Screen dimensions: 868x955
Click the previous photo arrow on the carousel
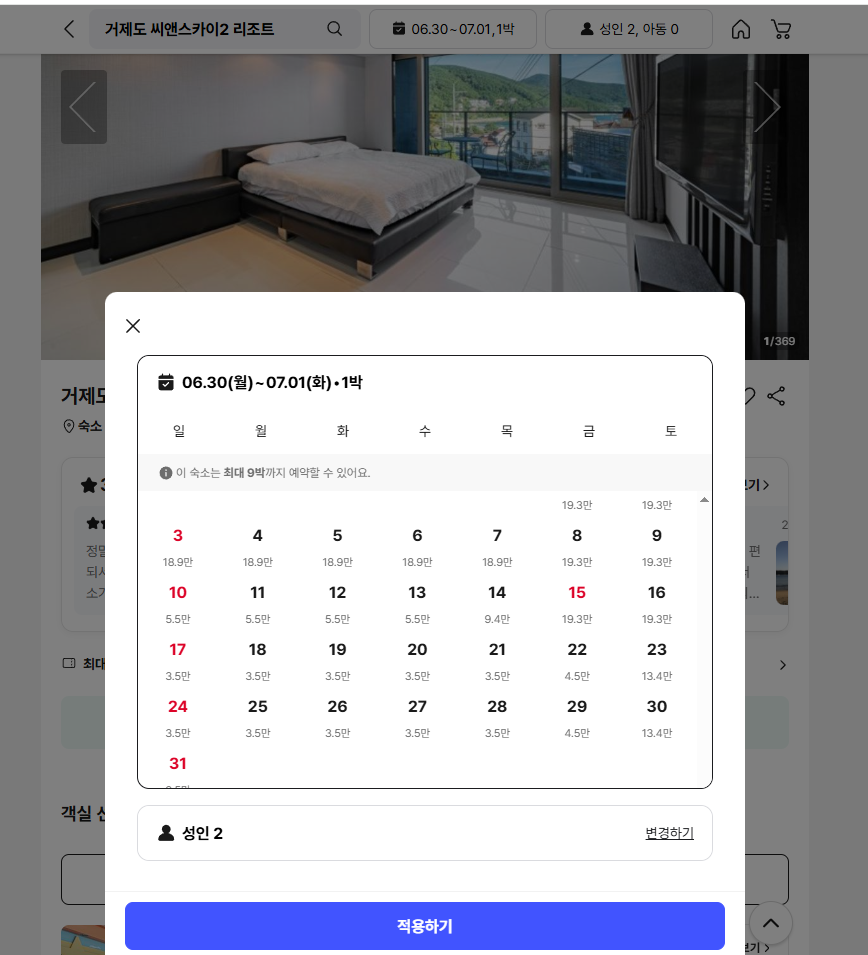84,106
